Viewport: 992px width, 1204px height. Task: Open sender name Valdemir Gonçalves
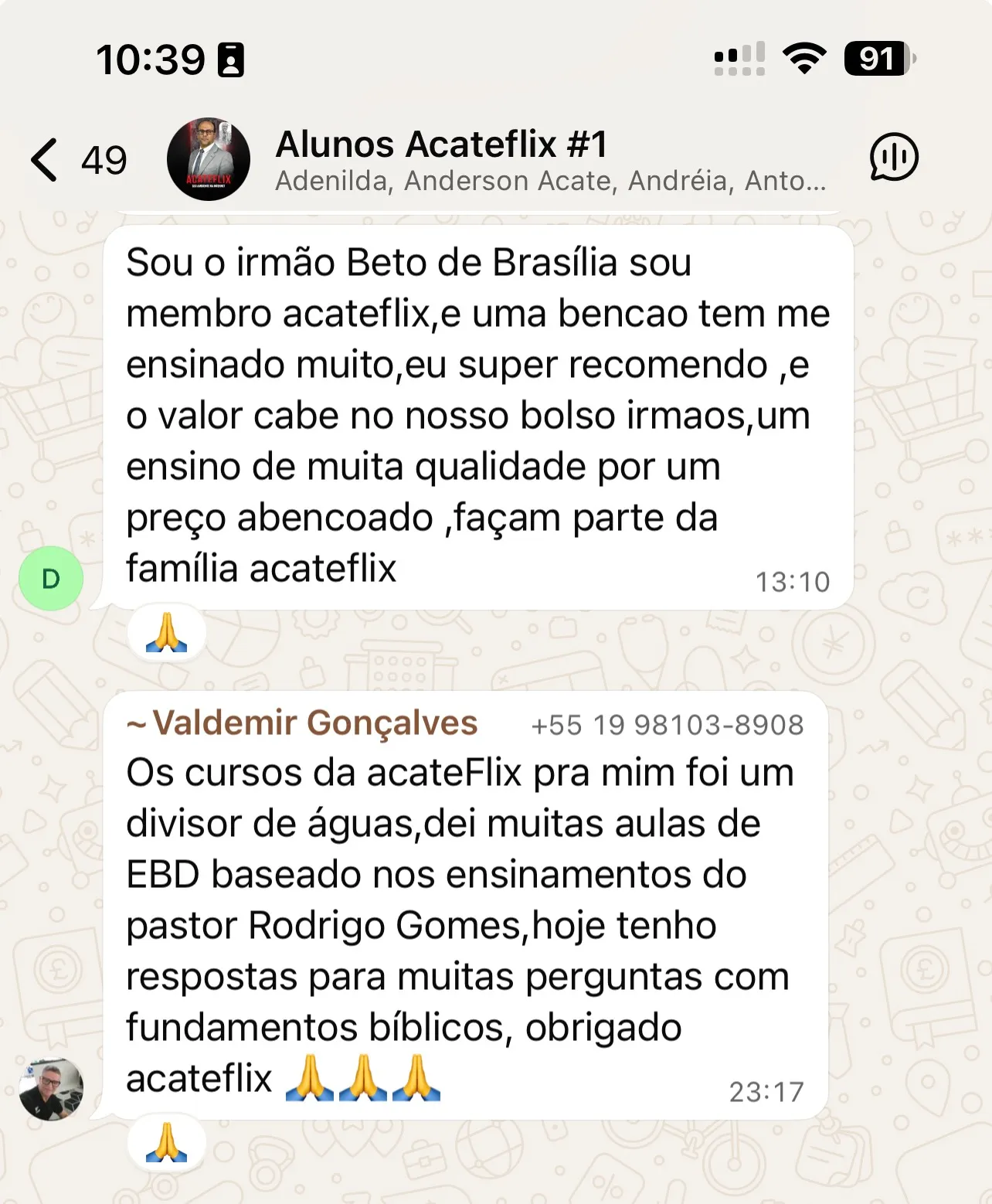301,723
